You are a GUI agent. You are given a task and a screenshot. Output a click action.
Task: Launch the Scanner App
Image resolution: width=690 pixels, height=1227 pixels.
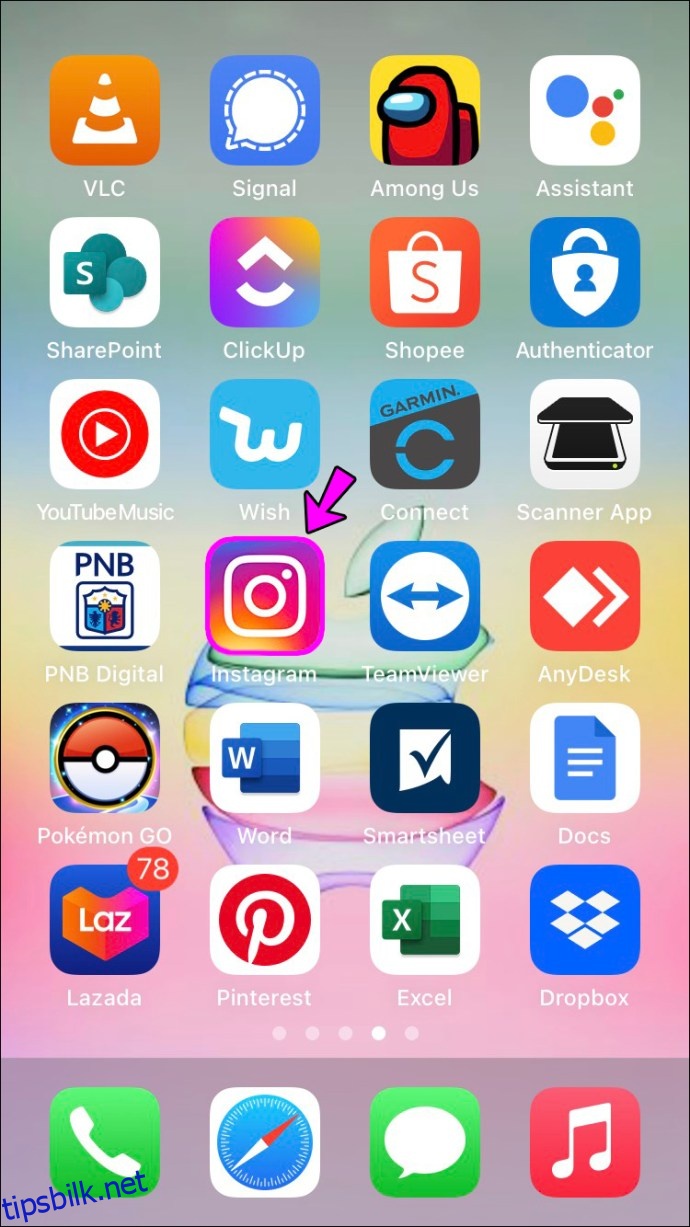[585, 434]
